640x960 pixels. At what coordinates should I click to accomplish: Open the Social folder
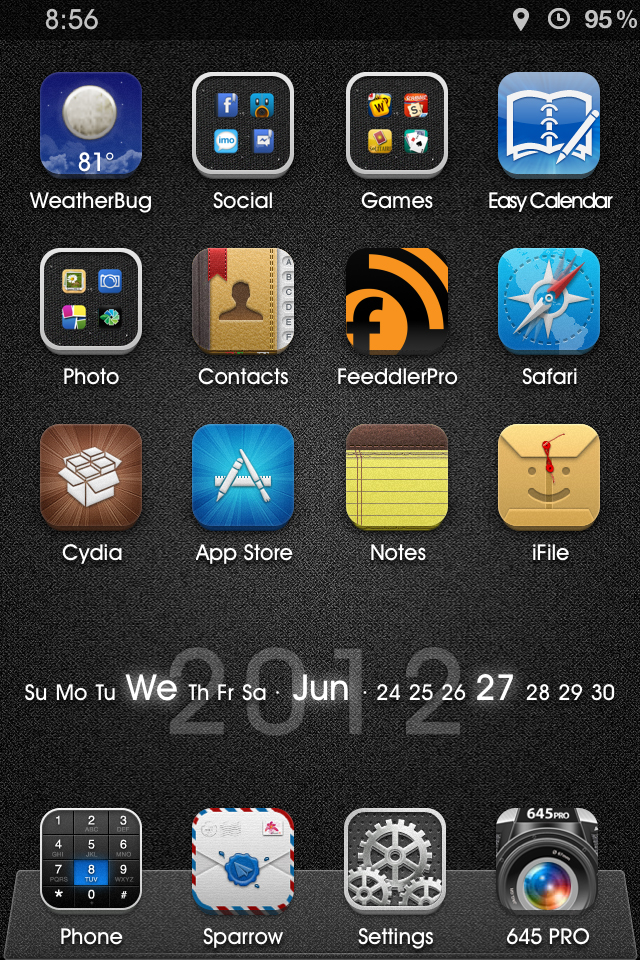243,125
